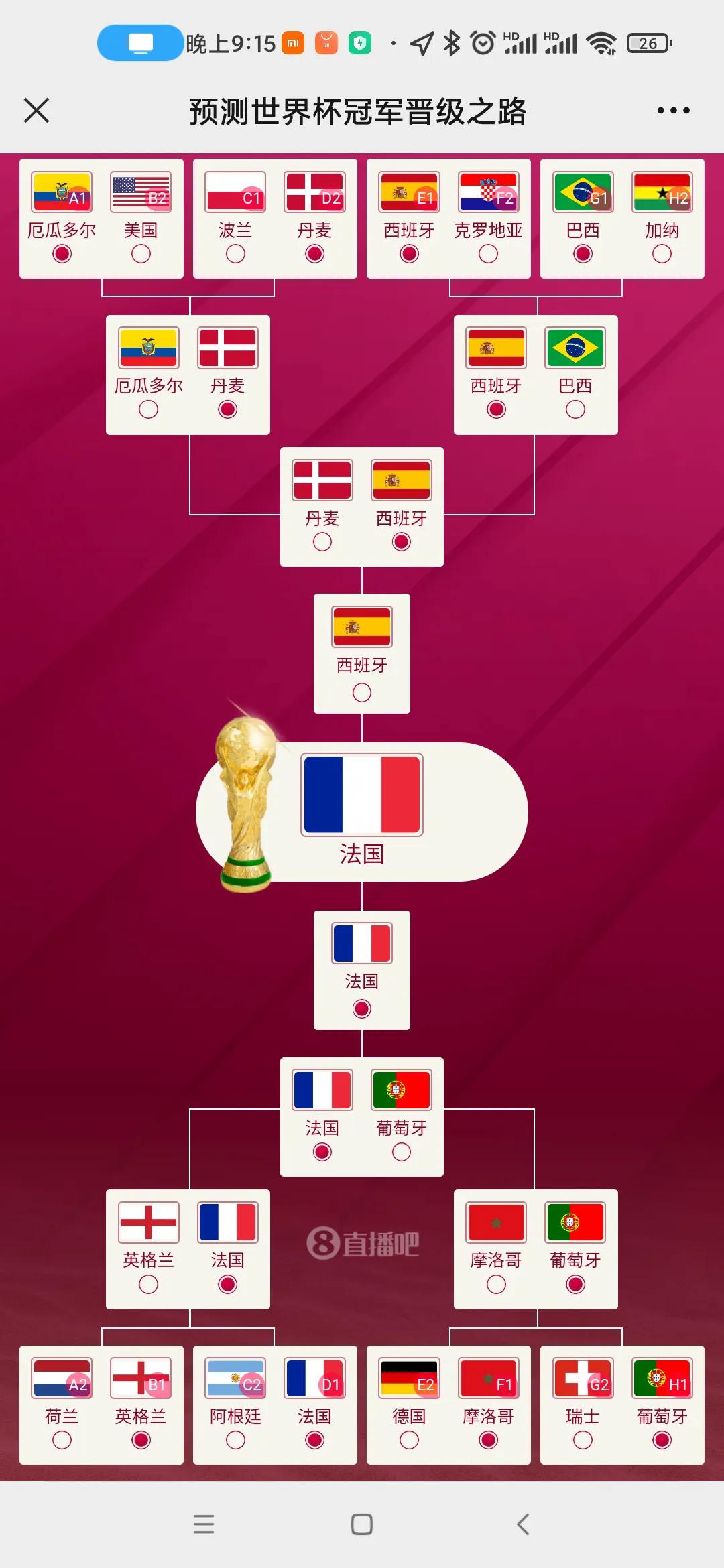724x1568 pixels.
Task: Pick 波兰 (C1) to advance
Action: coord(235,254)
